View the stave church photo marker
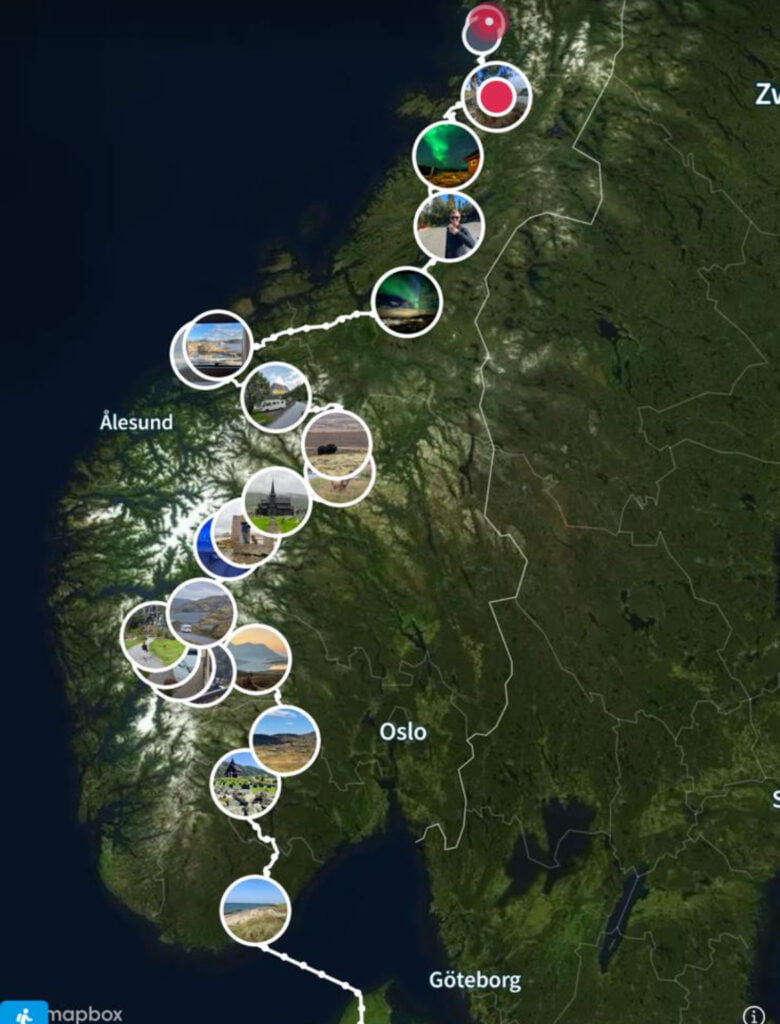 277,501
